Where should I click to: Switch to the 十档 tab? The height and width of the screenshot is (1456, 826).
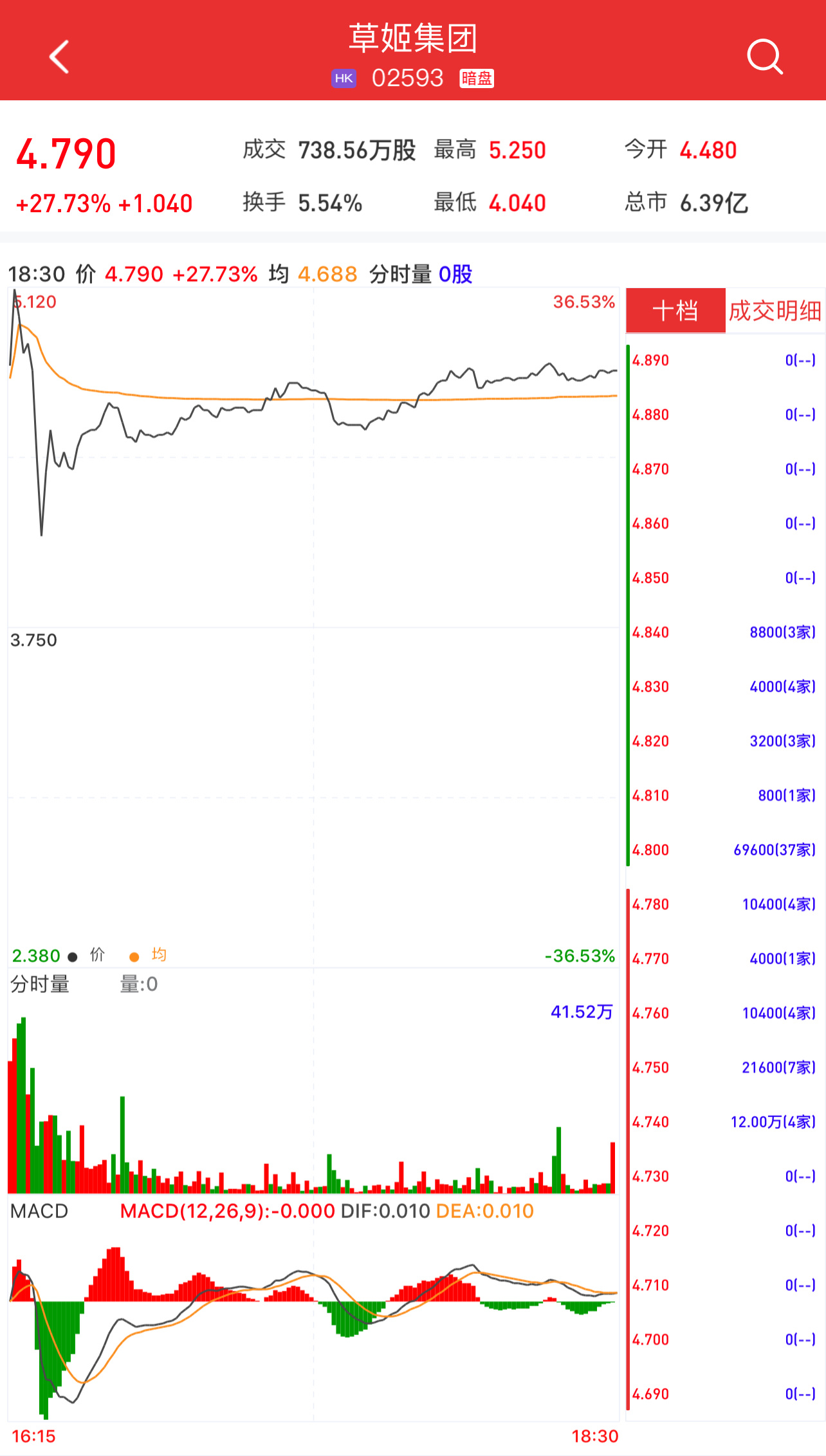(x=675, y=311)
